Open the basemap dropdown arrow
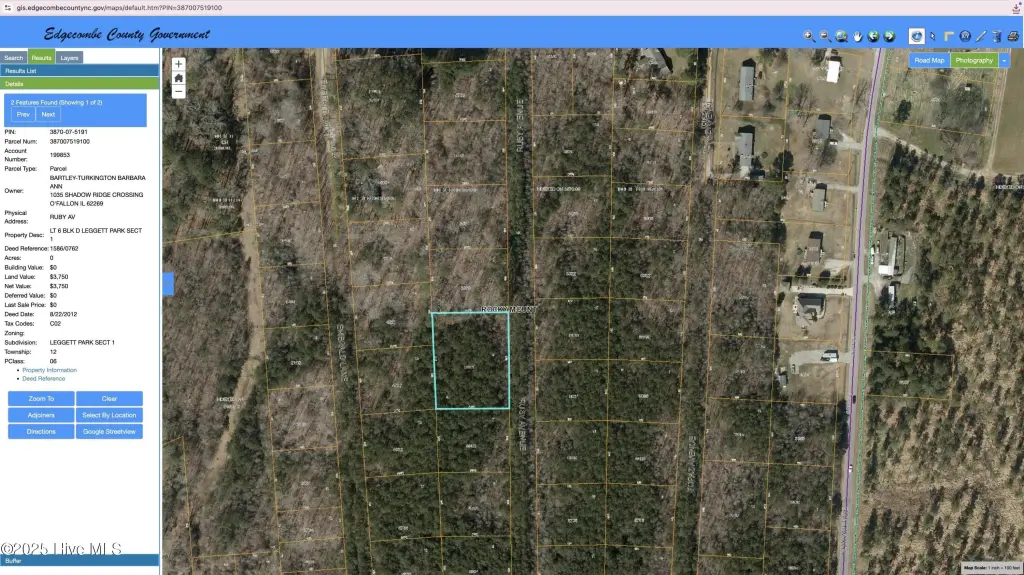The image size is (1024, 575). [1004, 60]
